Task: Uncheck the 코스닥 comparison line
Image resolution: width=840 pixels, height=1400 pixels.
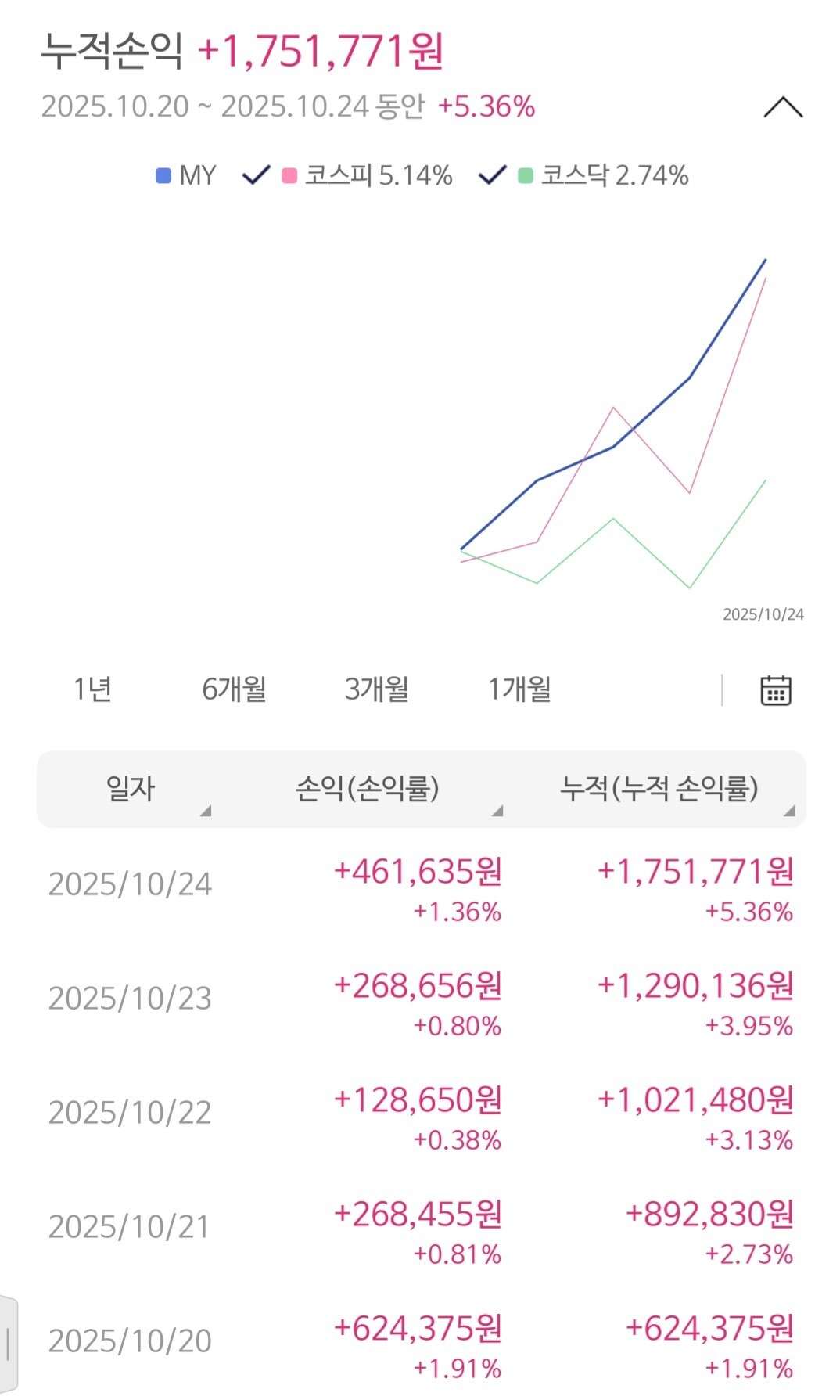Action: (492, 175)
